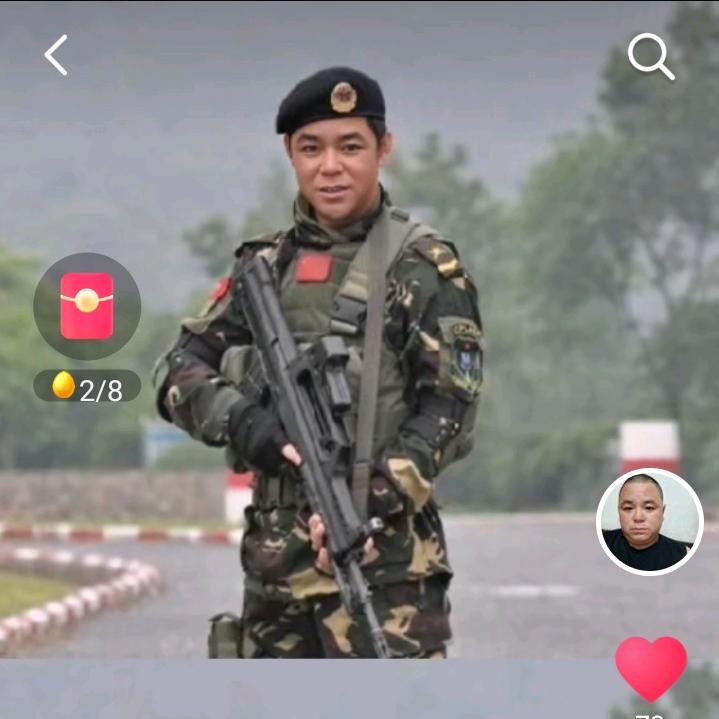Image resolution: width=719 pixels, height=719 pixels.
Task: Like this video with the heart
Action: pos(651,669)
